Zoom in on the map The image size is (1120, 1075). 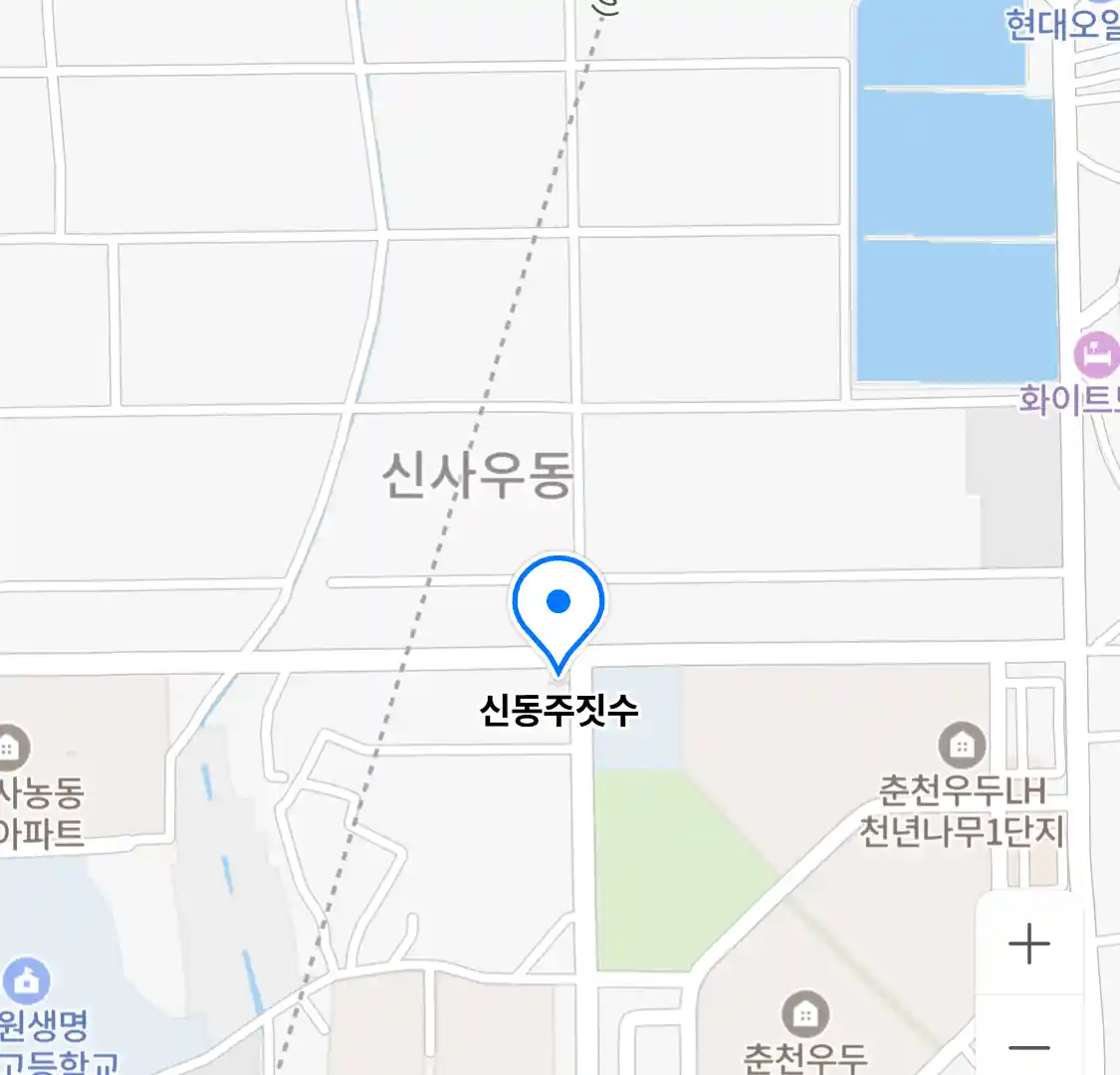[1028, 944]
